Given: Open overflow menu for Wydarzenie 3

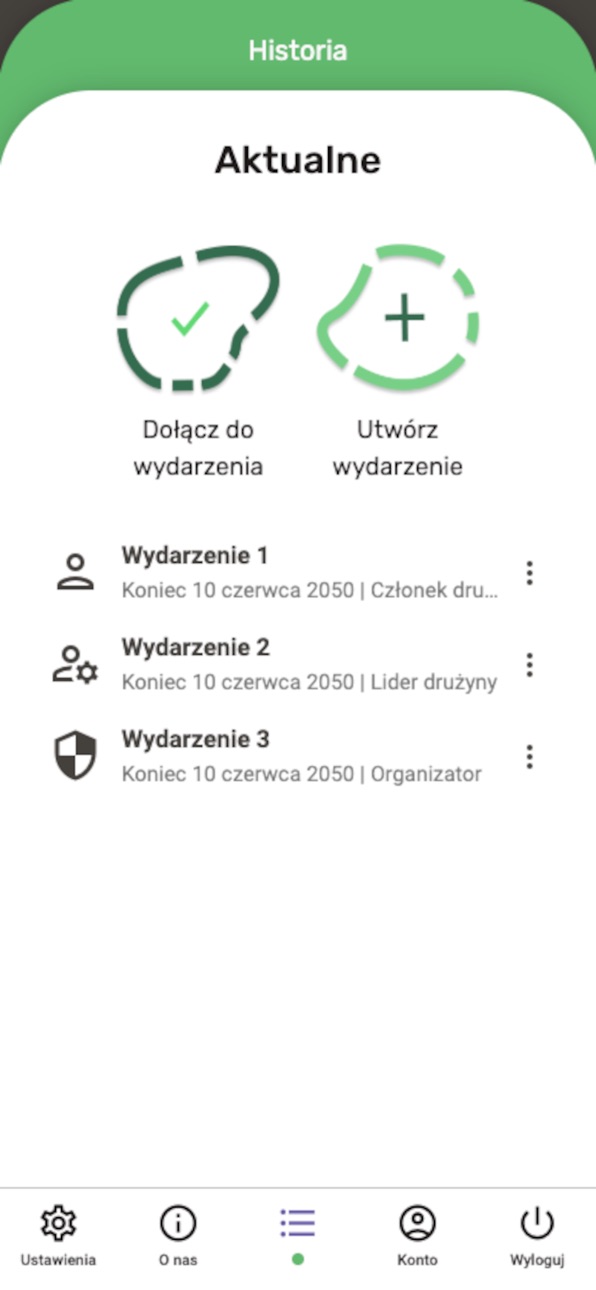Looking at the screenshot, I should pos(529,757).
